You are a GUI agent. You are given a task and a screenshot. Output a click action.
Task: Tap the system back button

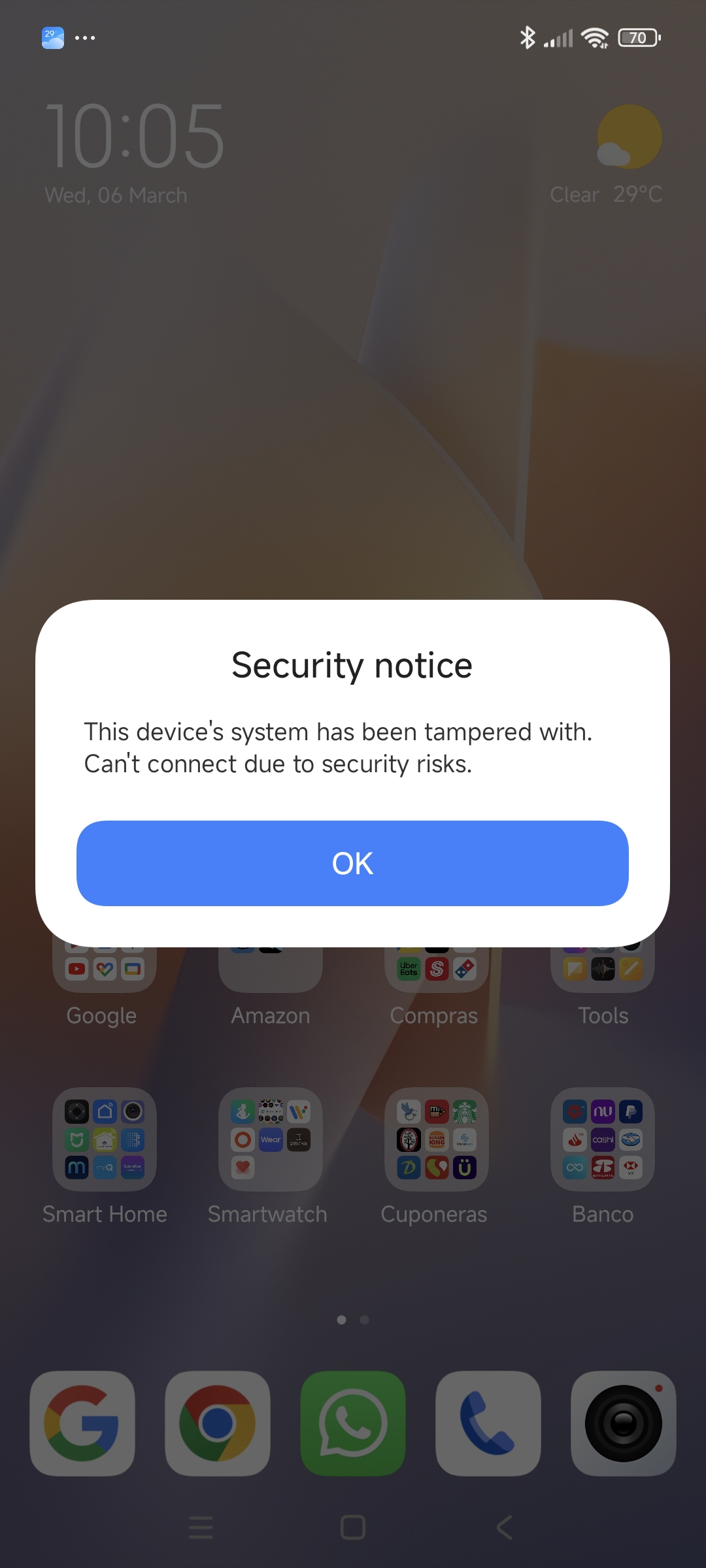coord(504,1527)
